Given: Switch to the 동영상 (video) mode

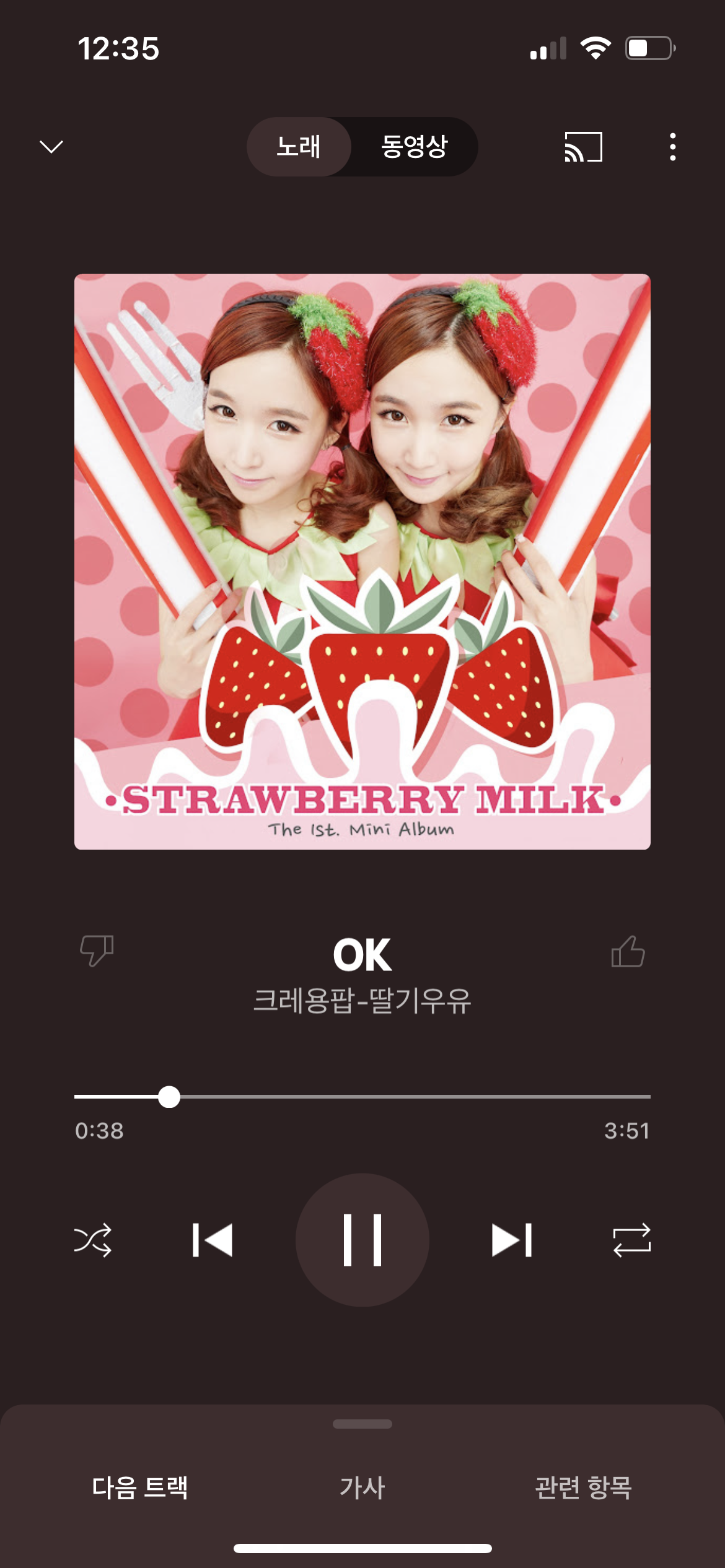Looking at the screenshot, I should 414,147.
